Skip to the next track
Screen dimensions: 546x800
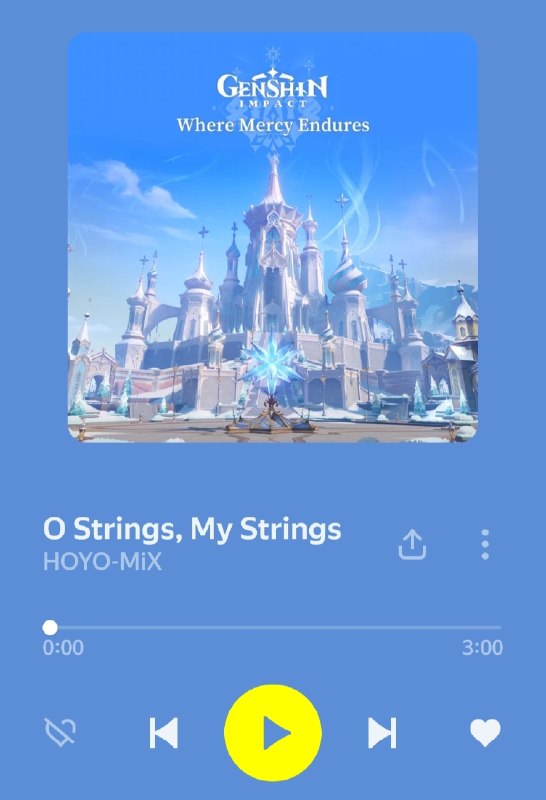click(x=382, y=733)
